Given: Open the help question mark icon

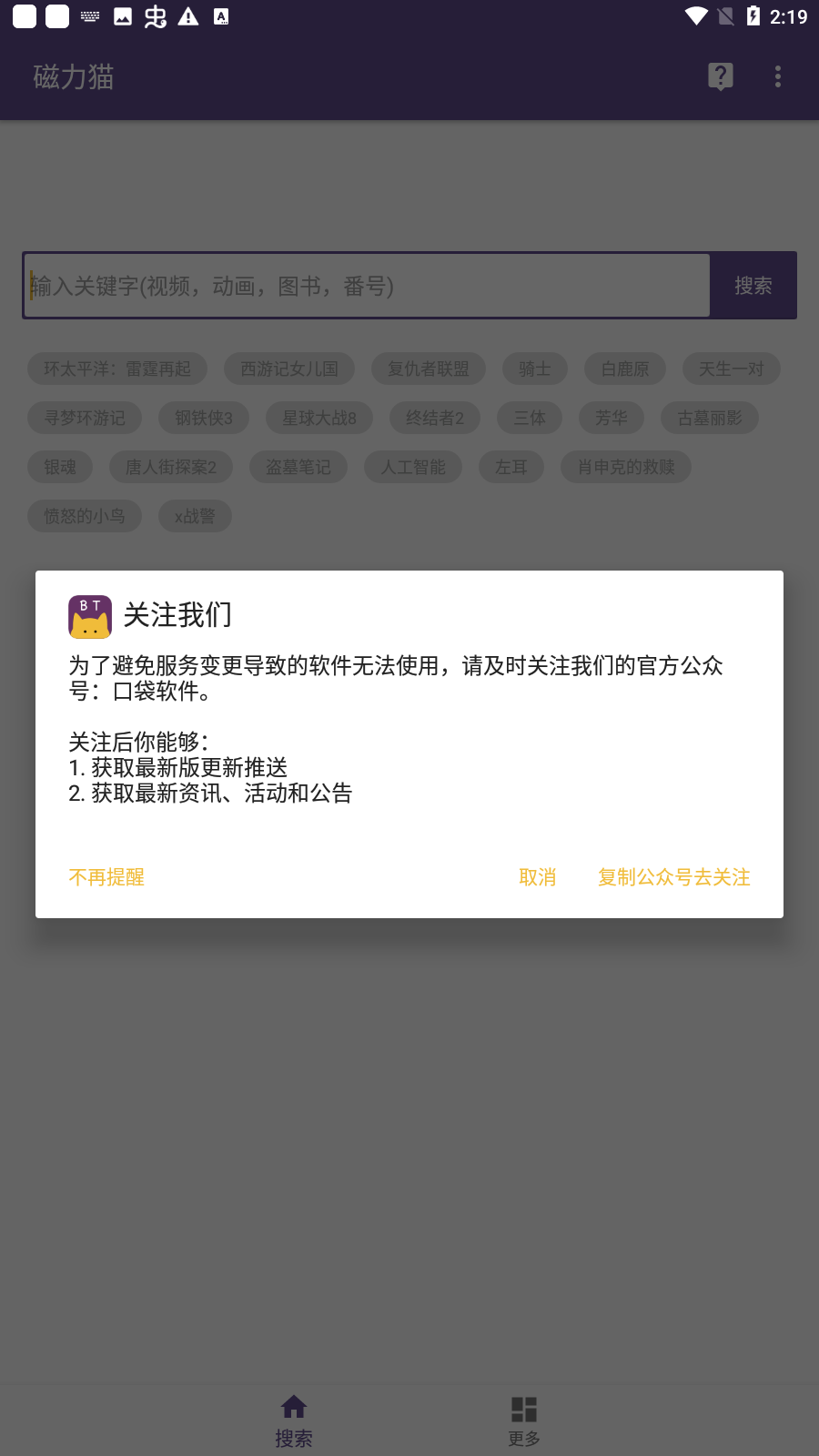Looking at the screenshot, I should [720, 76].
